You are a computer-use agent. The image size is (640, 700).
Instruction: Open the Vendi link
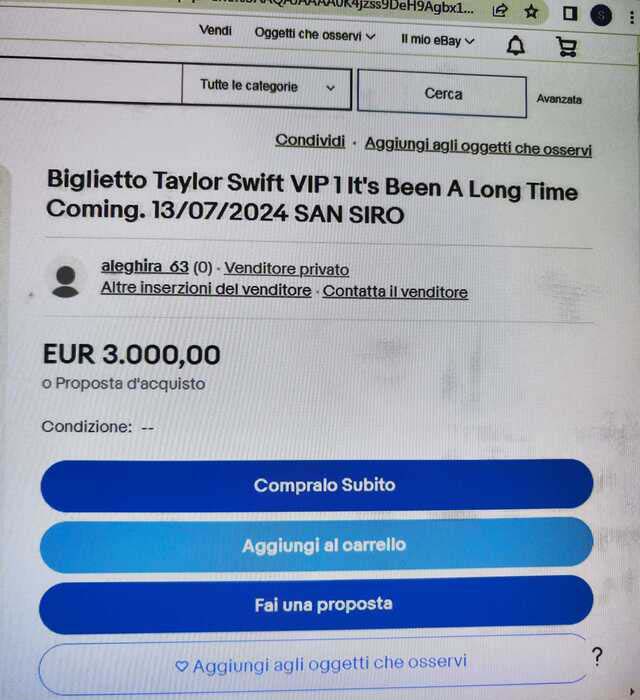point(215,31)
